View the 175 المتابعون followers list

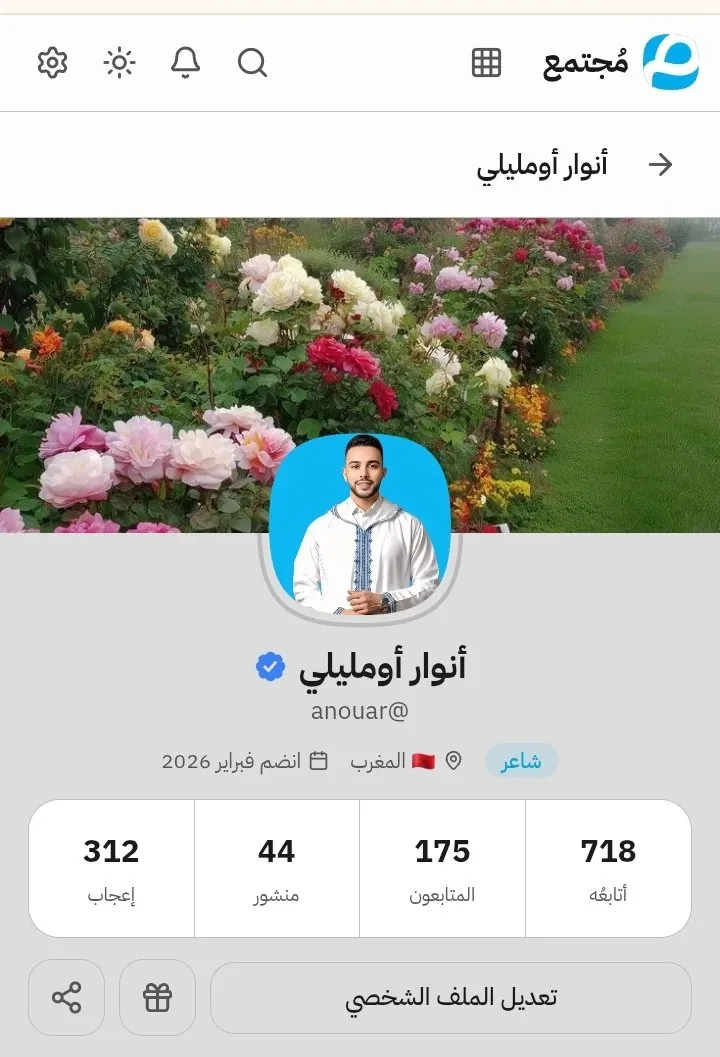442,868
